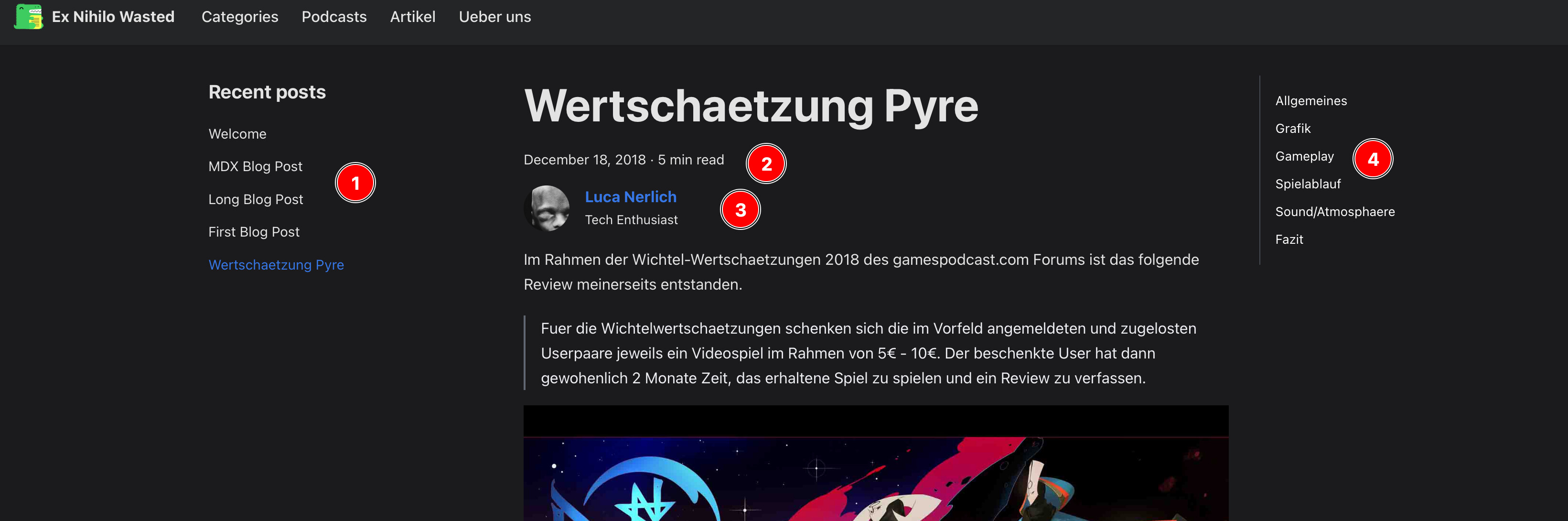This screenshot has height=521, width=1568.
Task: Go to the Podcasts page
Action: [x=333, y=17]
